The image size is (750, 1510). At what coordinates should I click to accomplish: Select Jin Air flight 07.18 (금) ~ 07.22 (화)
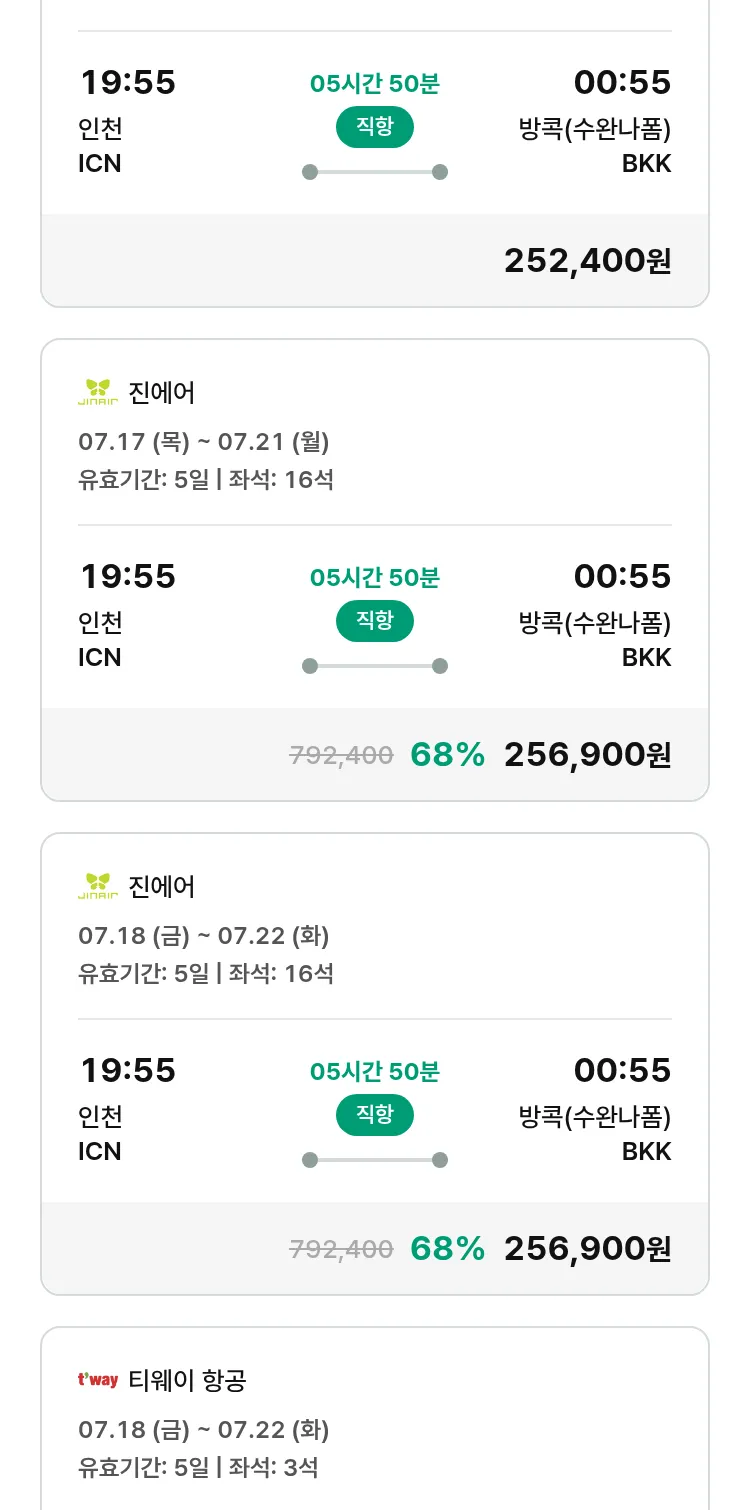click(375, 1064)
